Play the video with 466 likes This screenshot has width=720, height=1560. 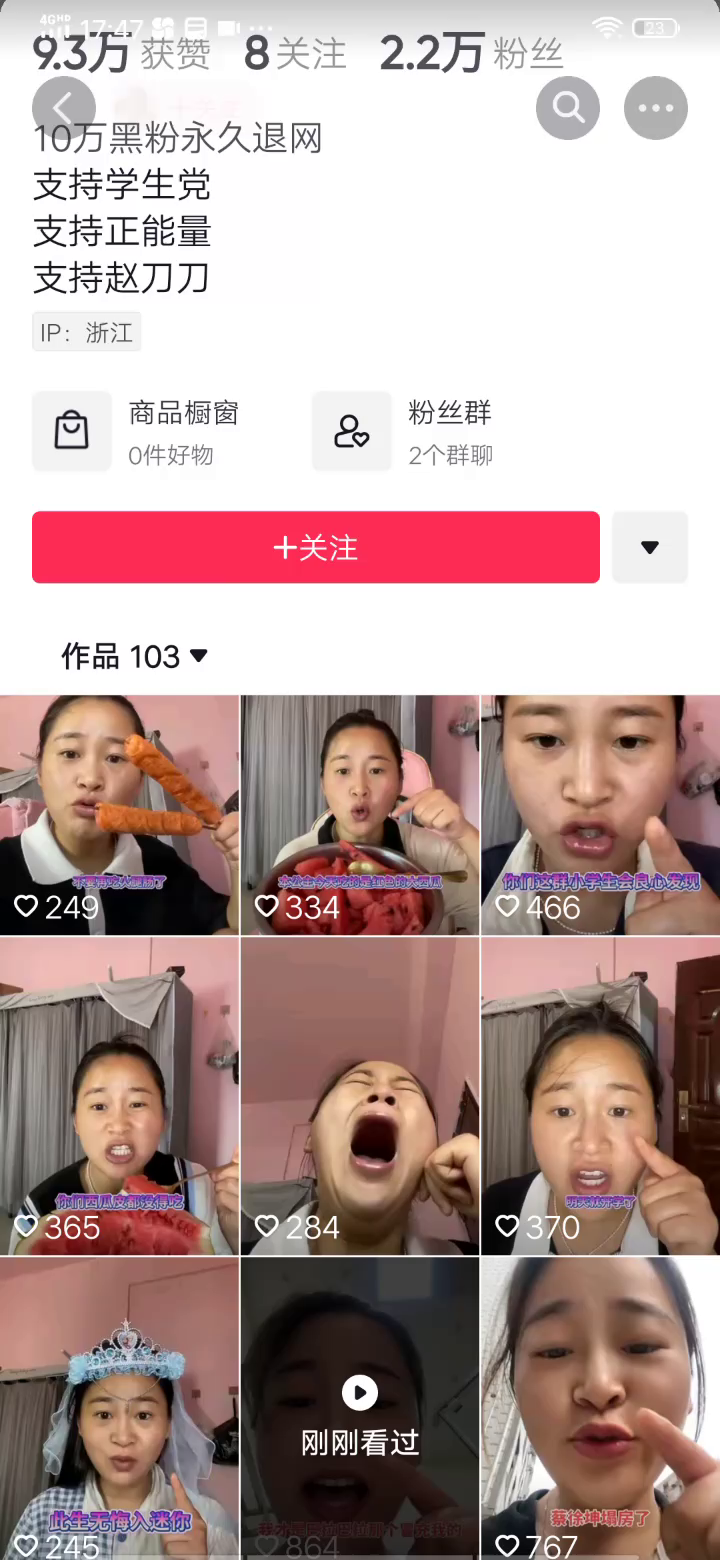coord(601,815)
